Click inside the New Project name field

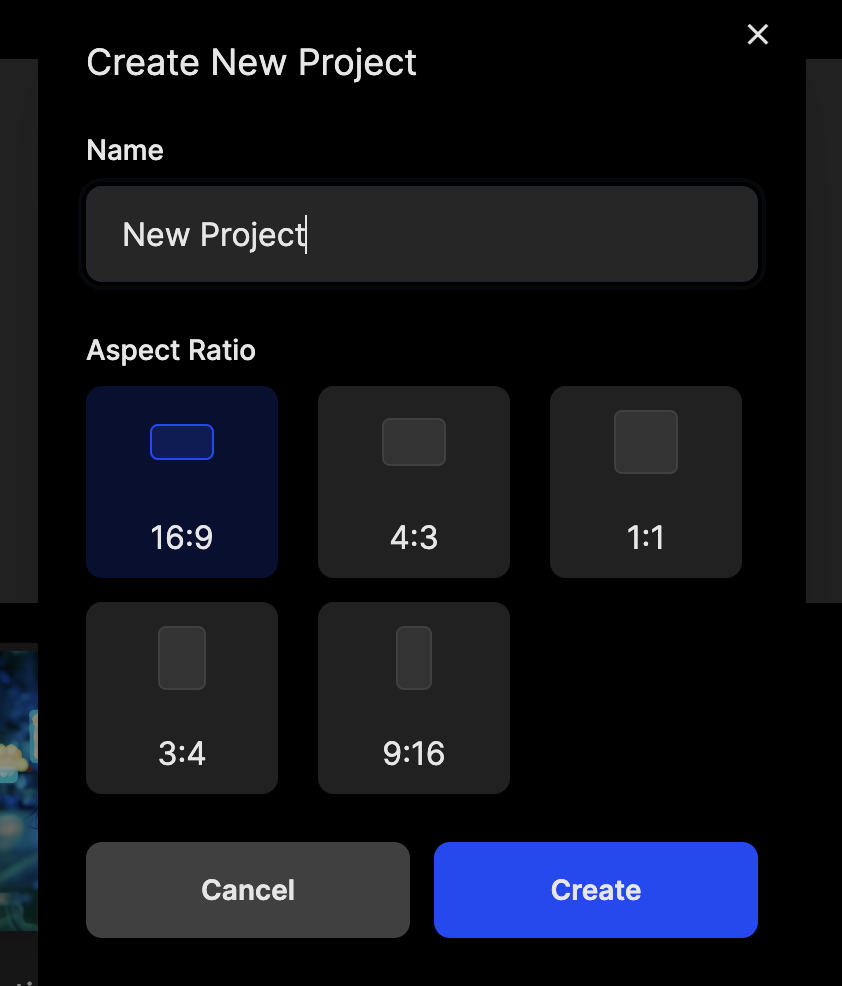[x=420, y=234]
